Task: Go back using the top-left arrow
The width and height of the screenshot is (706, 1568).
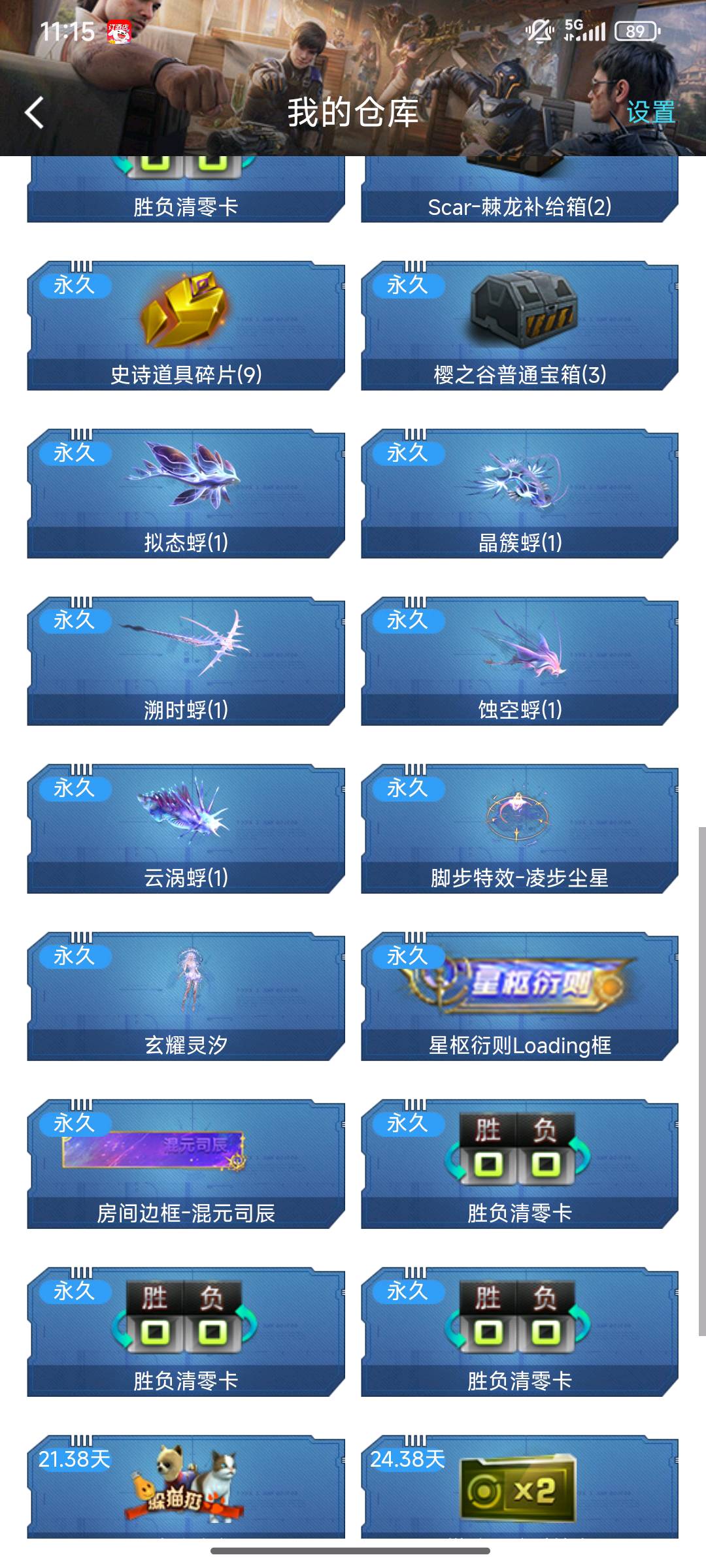Action: pos(34,112)
